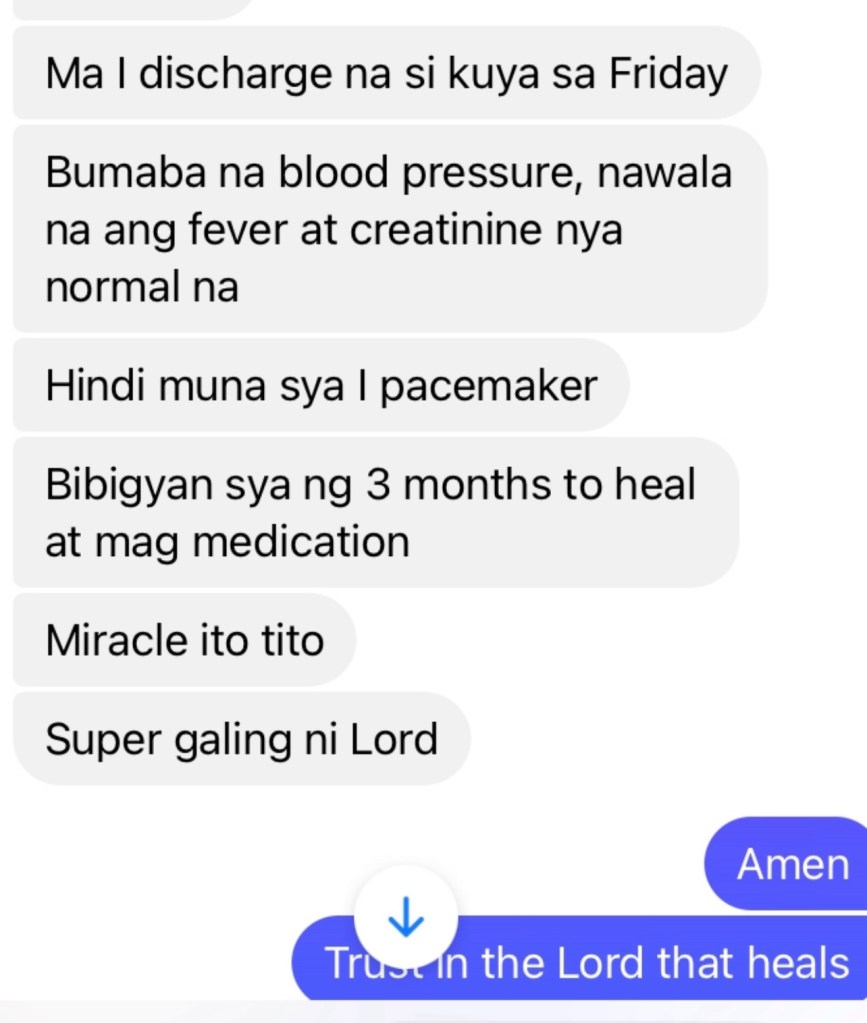Image resolution: width=867 pixels, height=1023 pixels.
Task: Jump to the latest messages with the down arrow
Action: tap(406, 916)
